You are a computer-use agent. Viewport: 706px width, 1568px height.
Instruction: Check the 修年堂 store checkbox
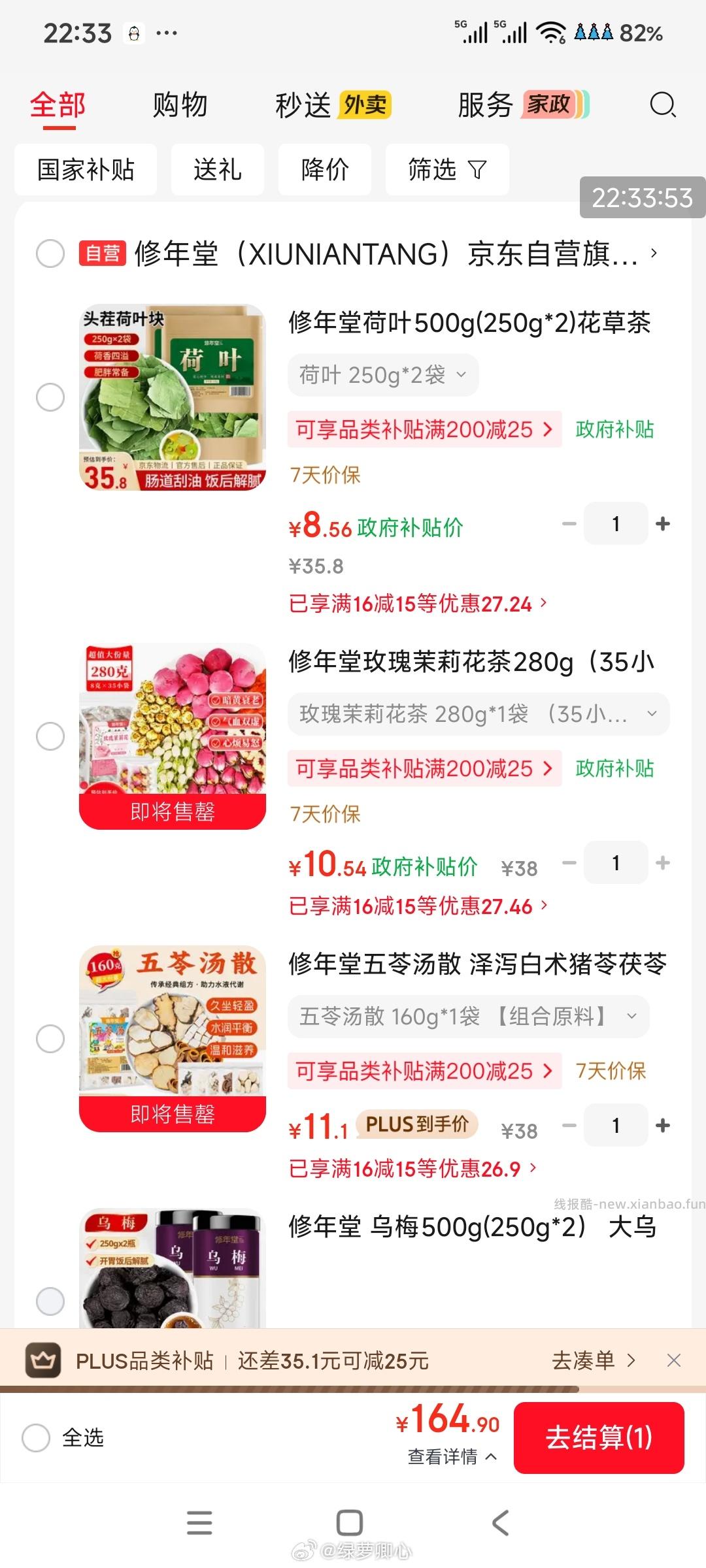(x=49, y=254)
